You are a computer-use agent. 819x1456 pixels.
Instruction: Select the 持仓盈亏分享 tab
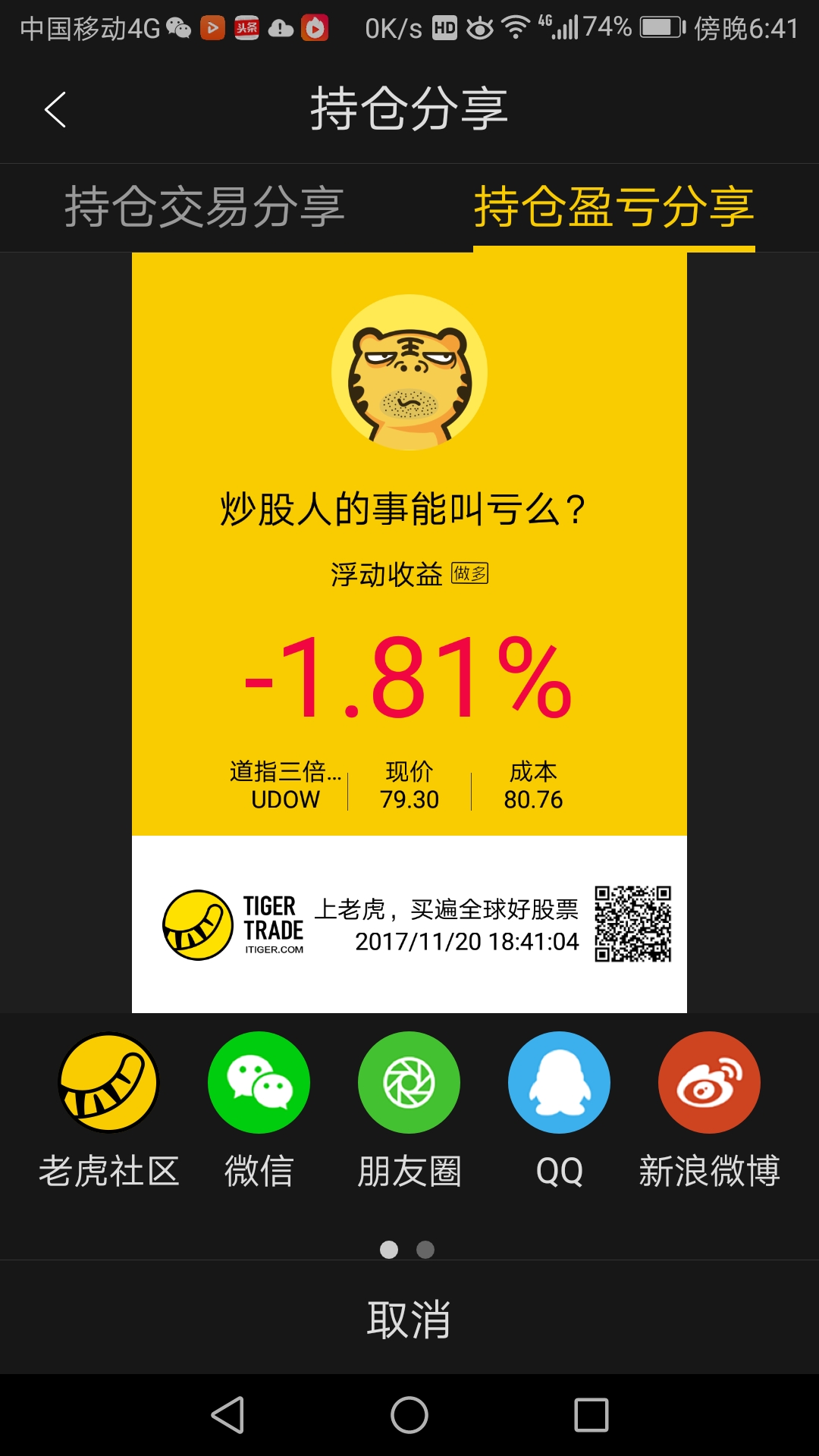(613, 207)
